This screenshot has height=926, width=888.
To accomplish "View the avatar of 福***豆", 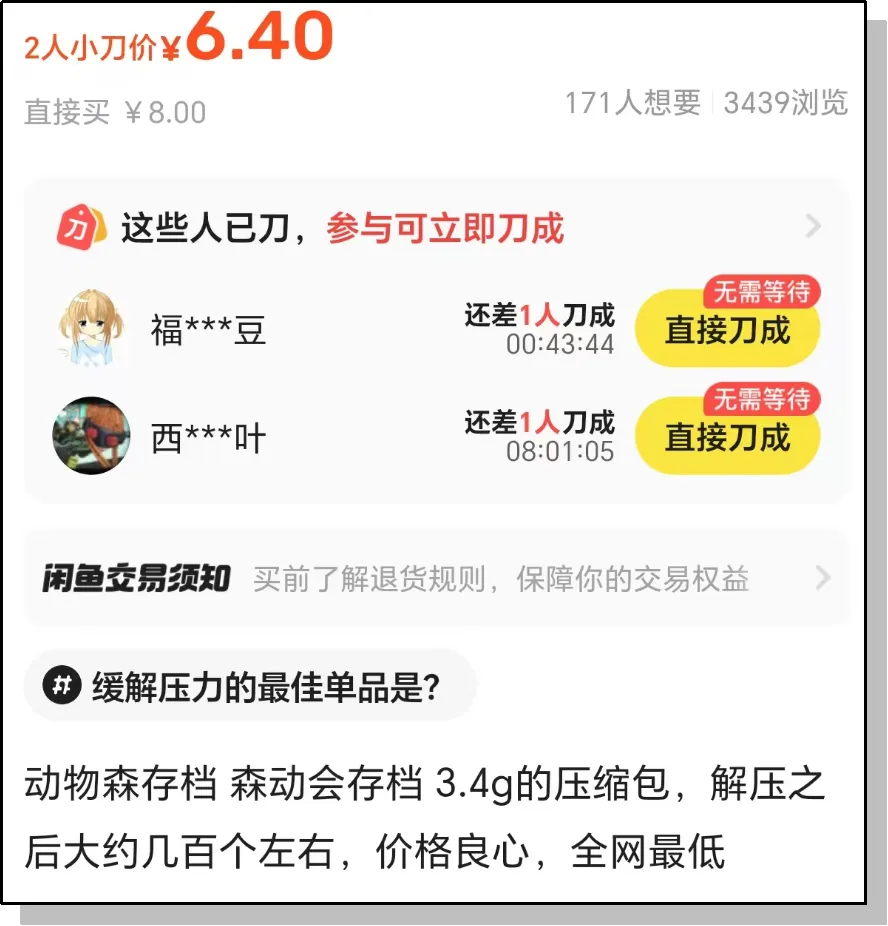I will (x=92, y=329).
